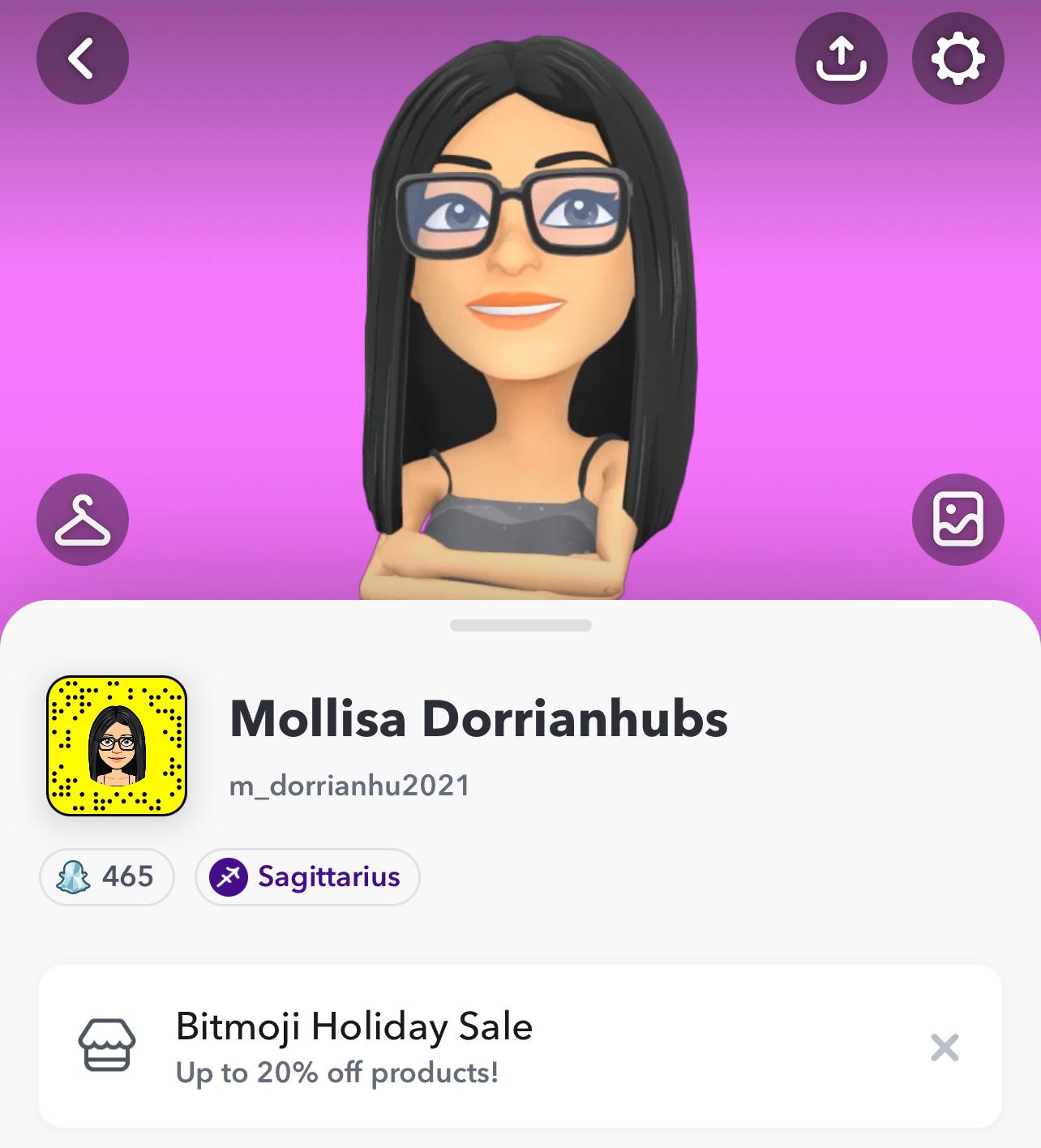
Task: Open the Sagittarius zodiac chip
Action: 307,876
